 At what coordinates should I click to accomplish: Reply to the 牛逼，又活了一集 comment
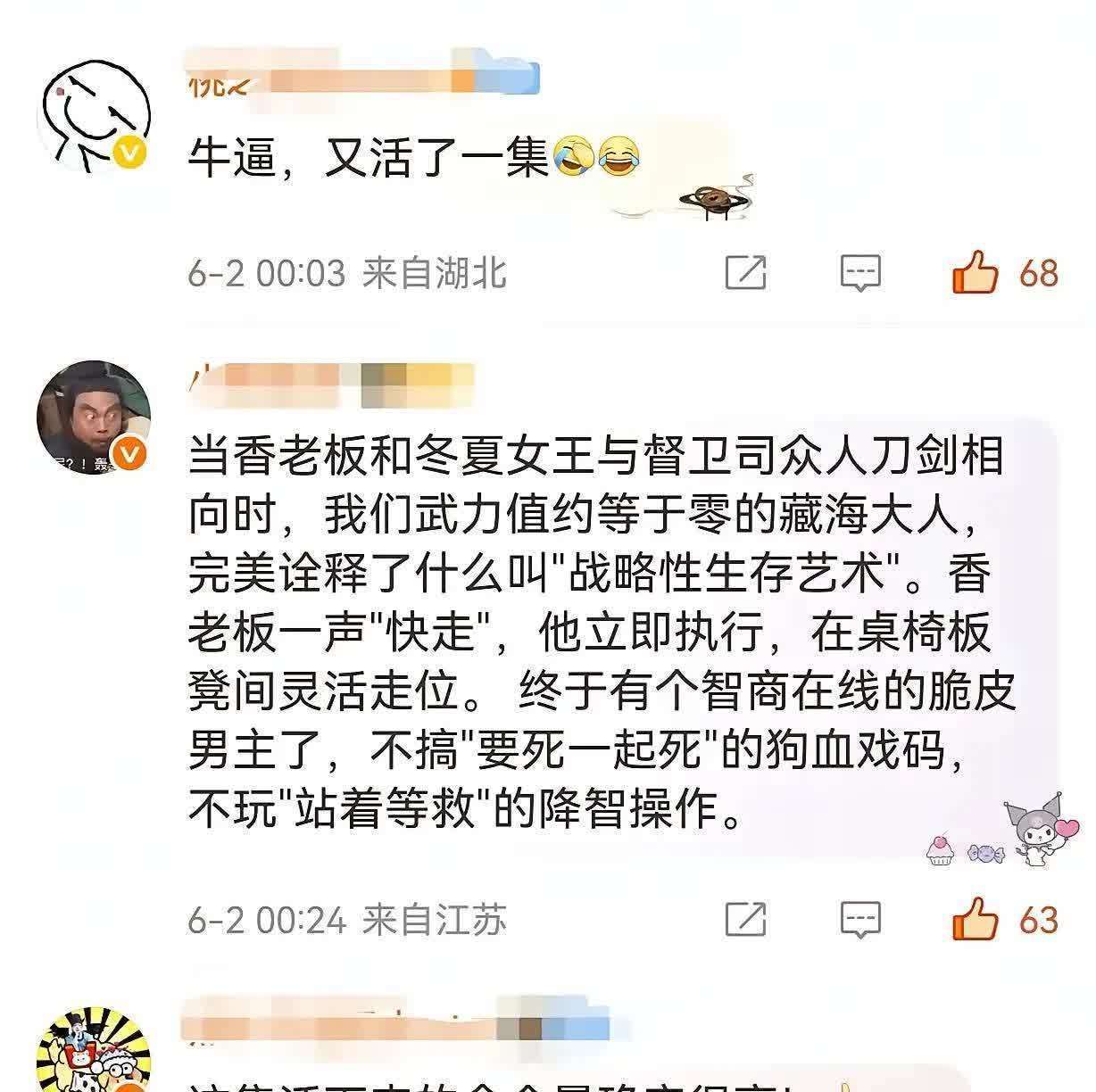(860, 272)
